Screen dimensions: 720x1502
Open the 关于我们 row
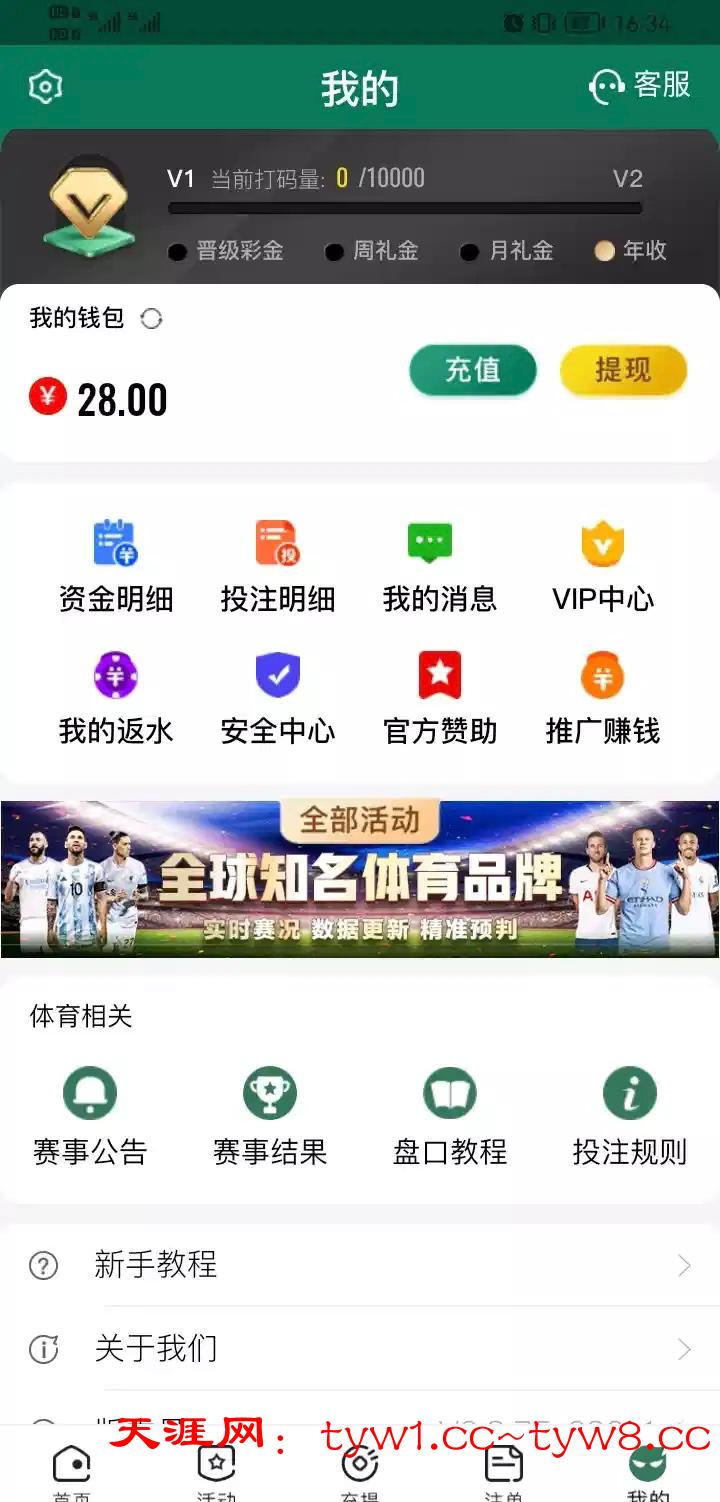(x=360, y=1349)
